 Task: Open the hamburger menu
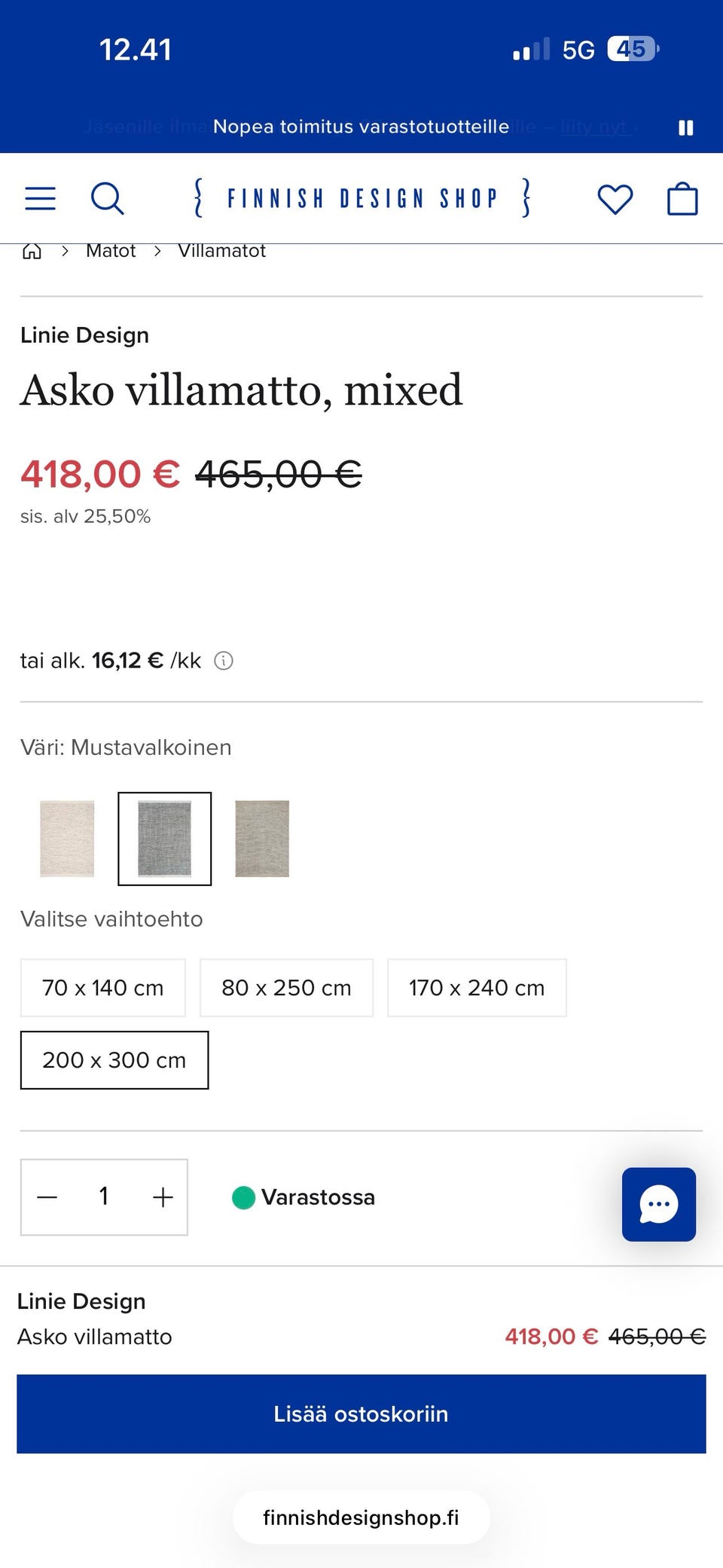(x=41, y=199)
